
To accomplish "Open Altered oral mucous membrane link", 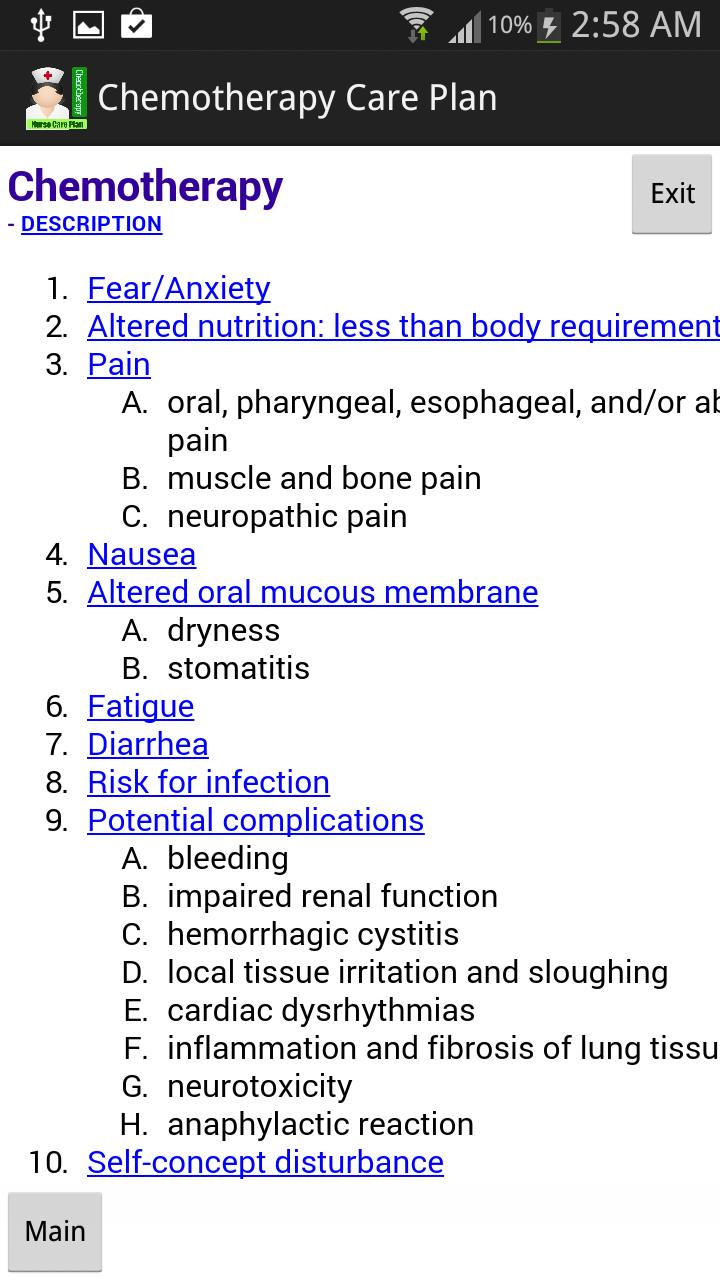I will click(x=312, y=593).
